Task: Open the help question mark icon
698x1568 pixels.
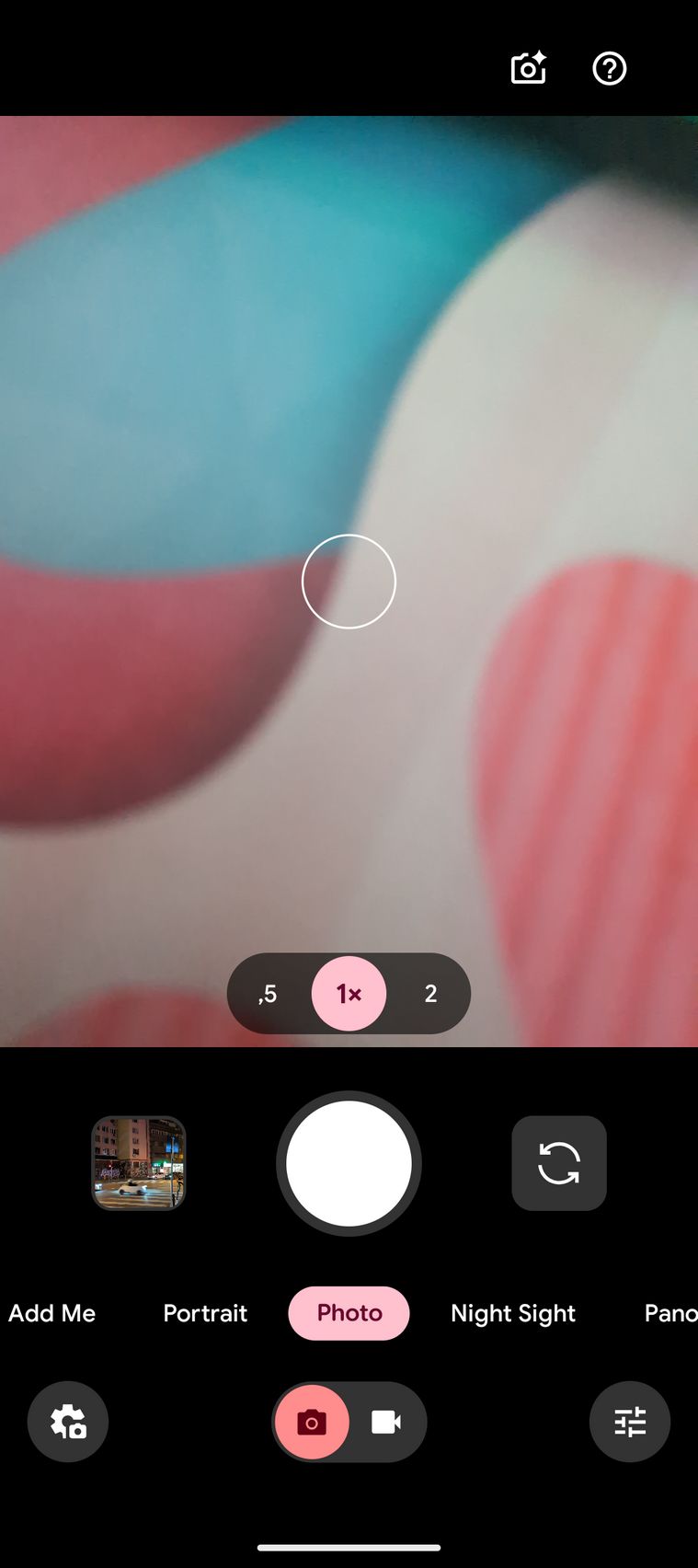Action: 610,69
